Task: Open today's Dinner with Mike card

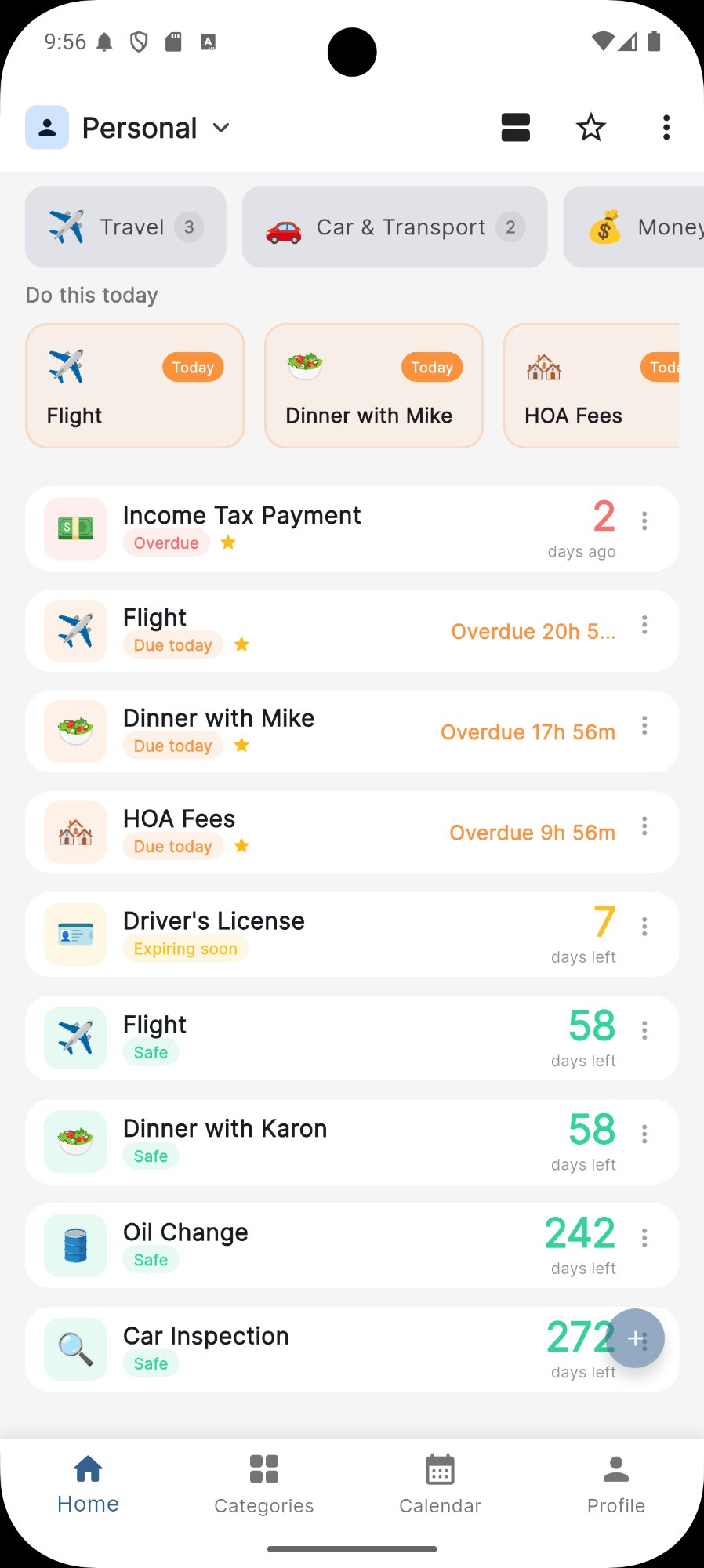Action: 374,386
